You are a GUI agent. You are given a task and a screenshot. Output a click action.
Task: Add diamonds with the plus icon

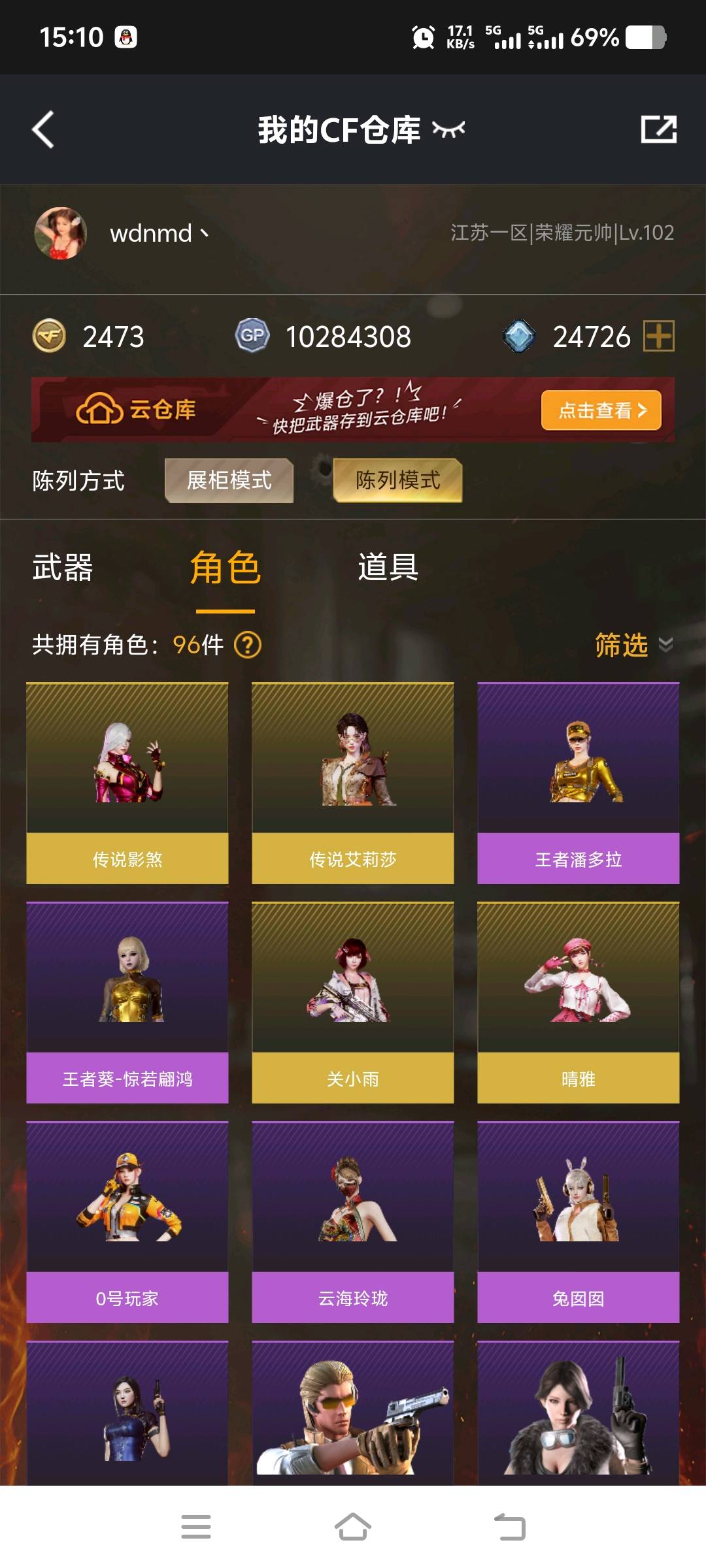(658, 336)
